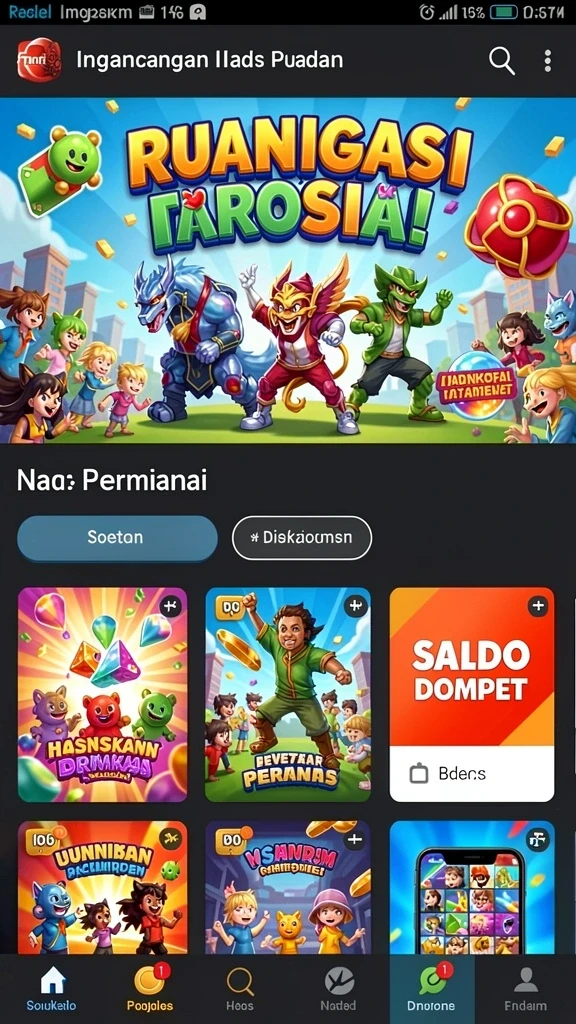This screenshot has height=1024, width=576.
Task: Switch to the Heos search tab
Action: pos(240,989)
